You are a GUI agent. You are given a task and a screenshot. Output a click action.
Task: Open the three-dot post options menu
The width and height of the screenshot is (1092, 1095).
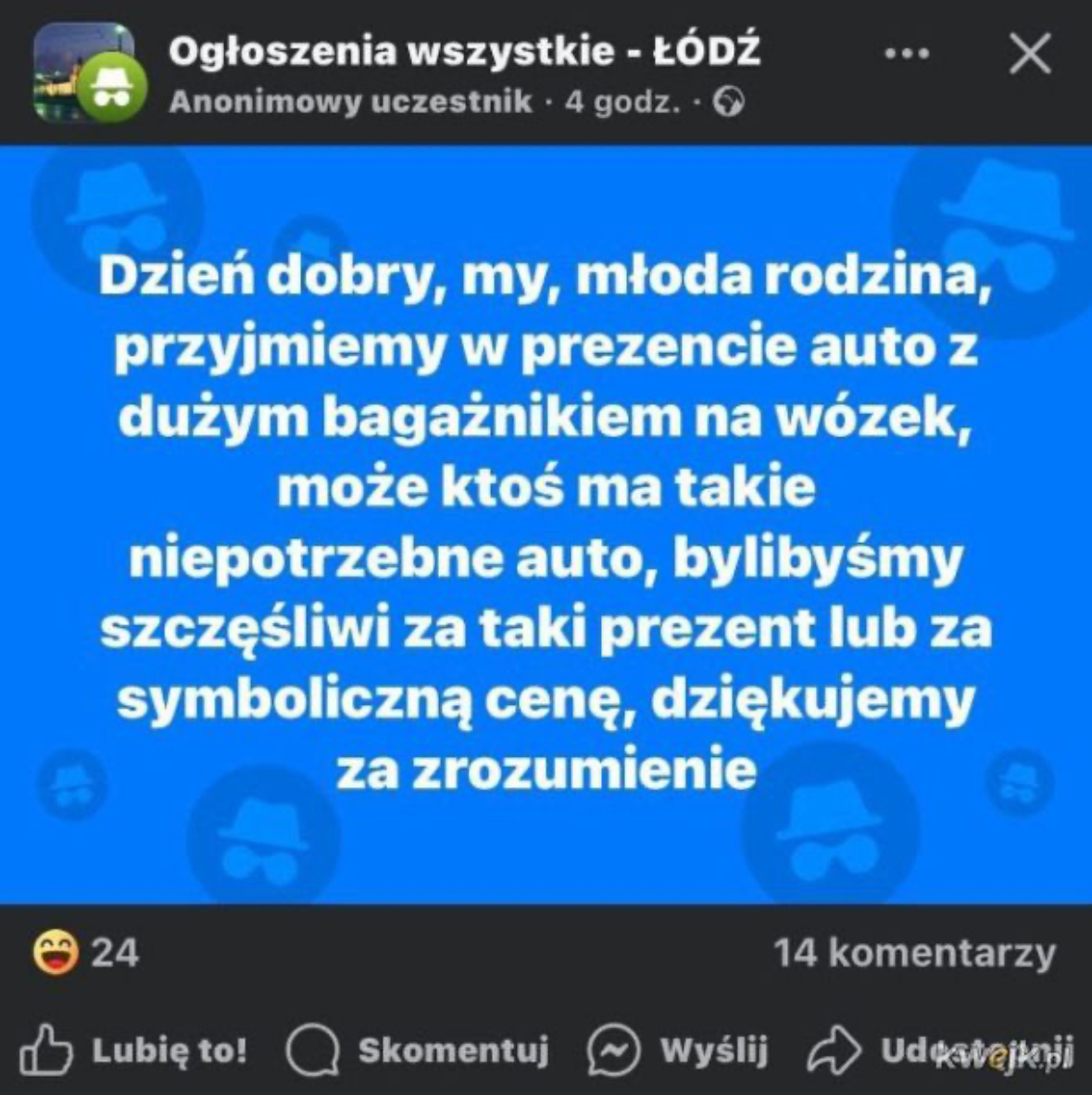(x=906, y=54)
